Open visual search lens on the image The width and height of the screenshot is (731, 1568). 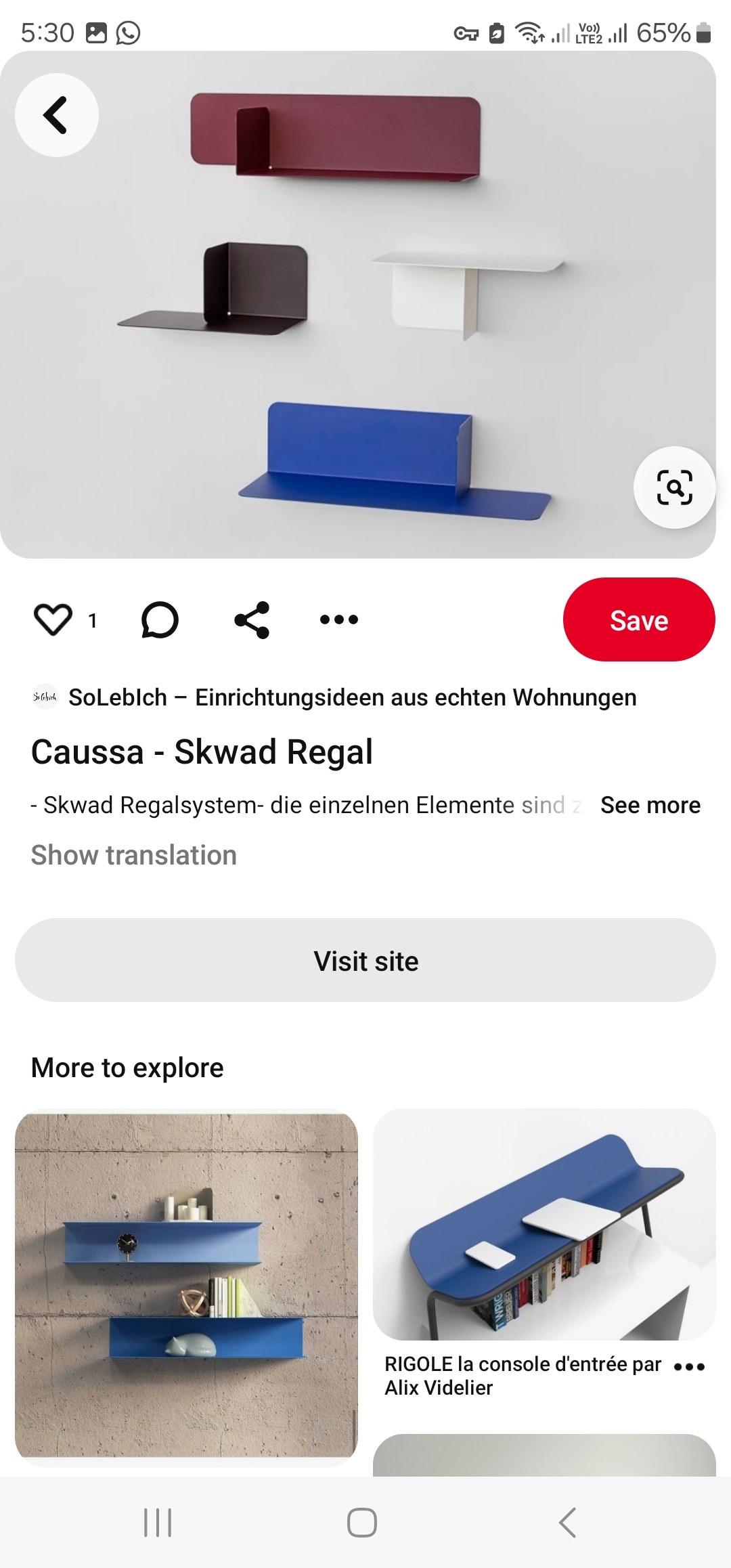click(674, 487)
